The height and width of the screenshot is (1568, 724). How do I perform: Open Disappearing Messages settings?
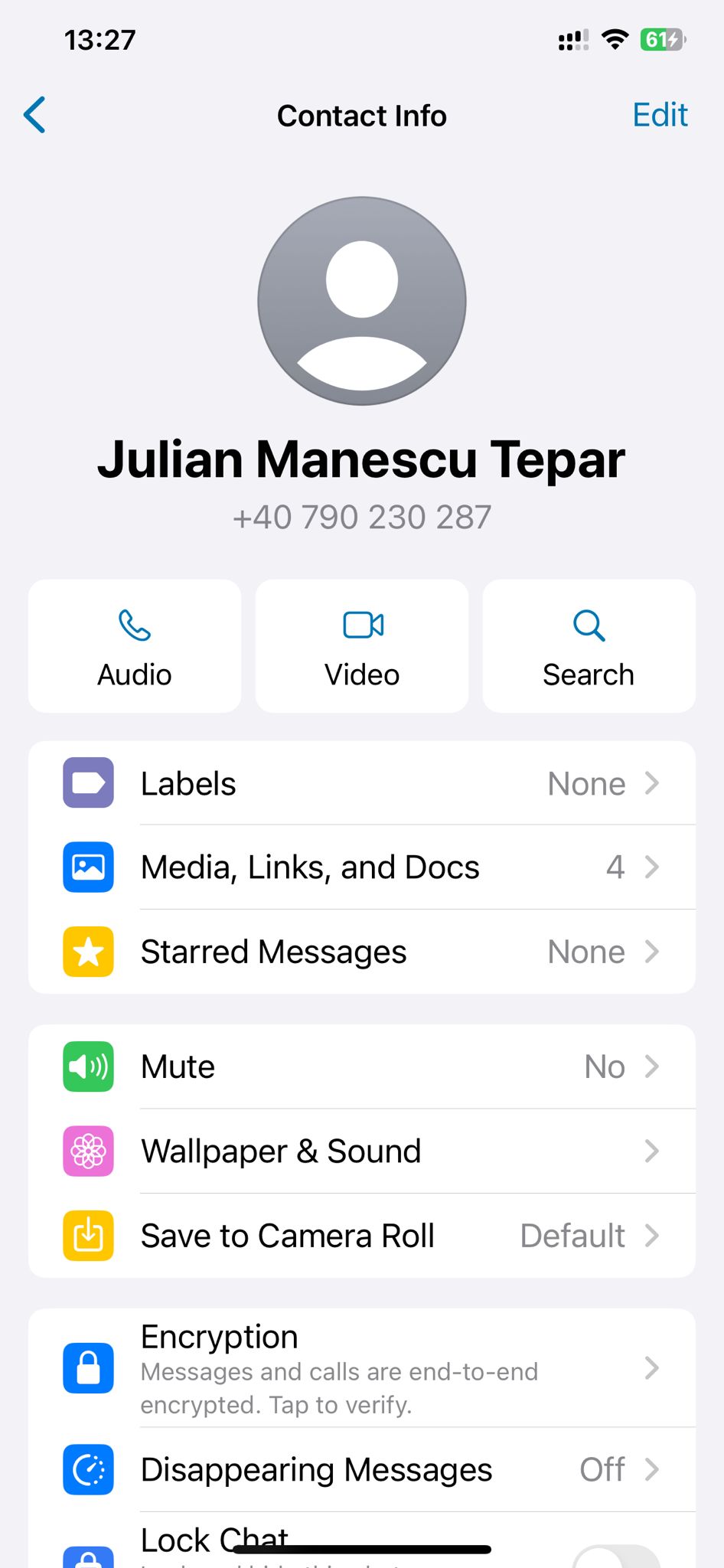(x=362, y=1469)
